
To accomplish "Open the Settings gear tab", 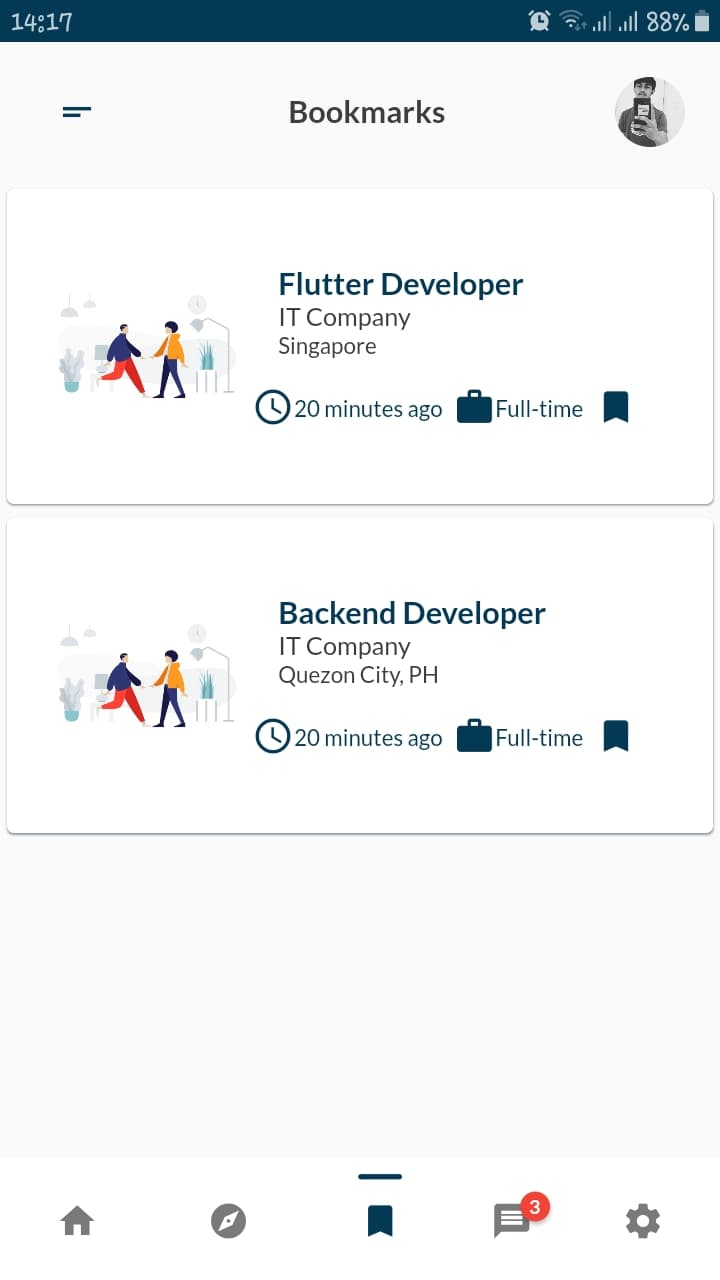I will (x=643, y=1221).
